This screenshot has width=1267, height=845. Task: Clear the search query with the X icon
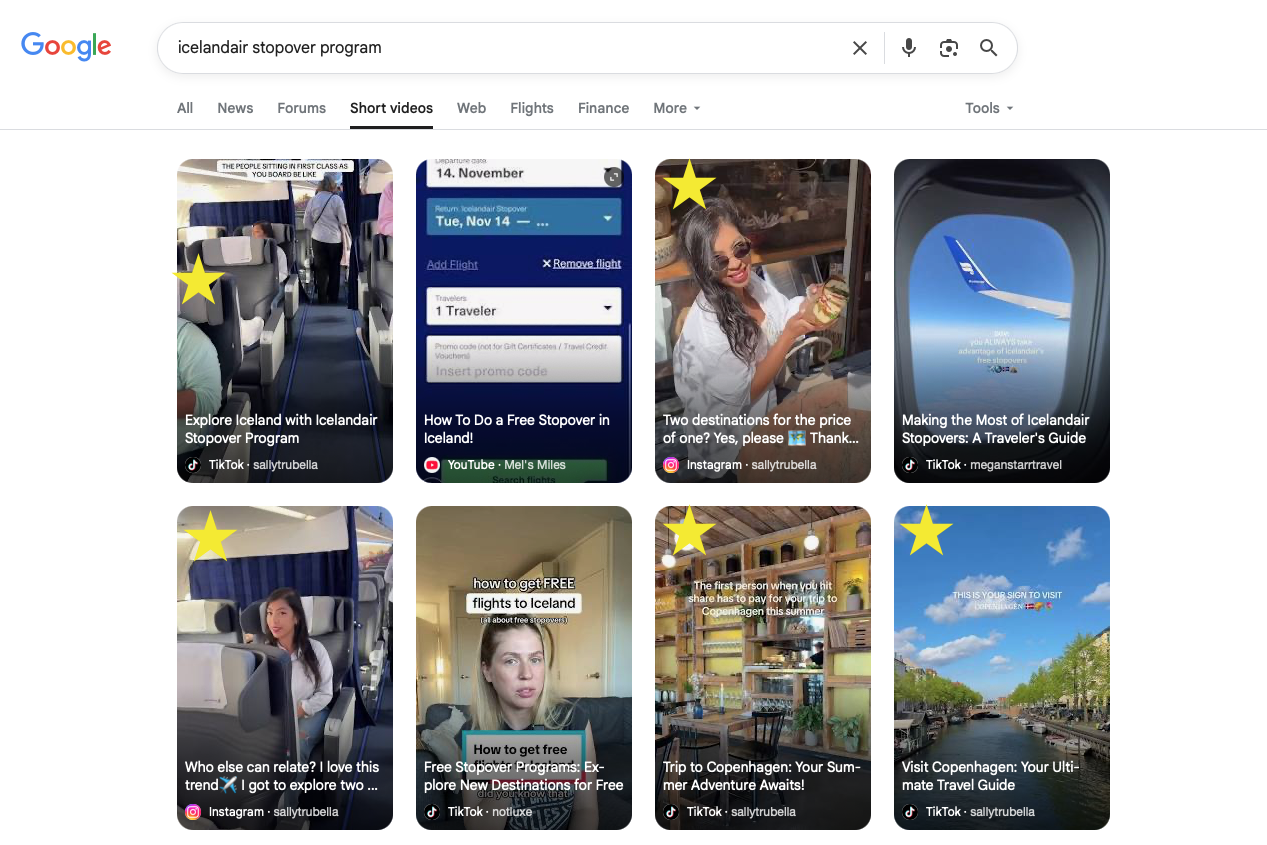click(859, 48)
